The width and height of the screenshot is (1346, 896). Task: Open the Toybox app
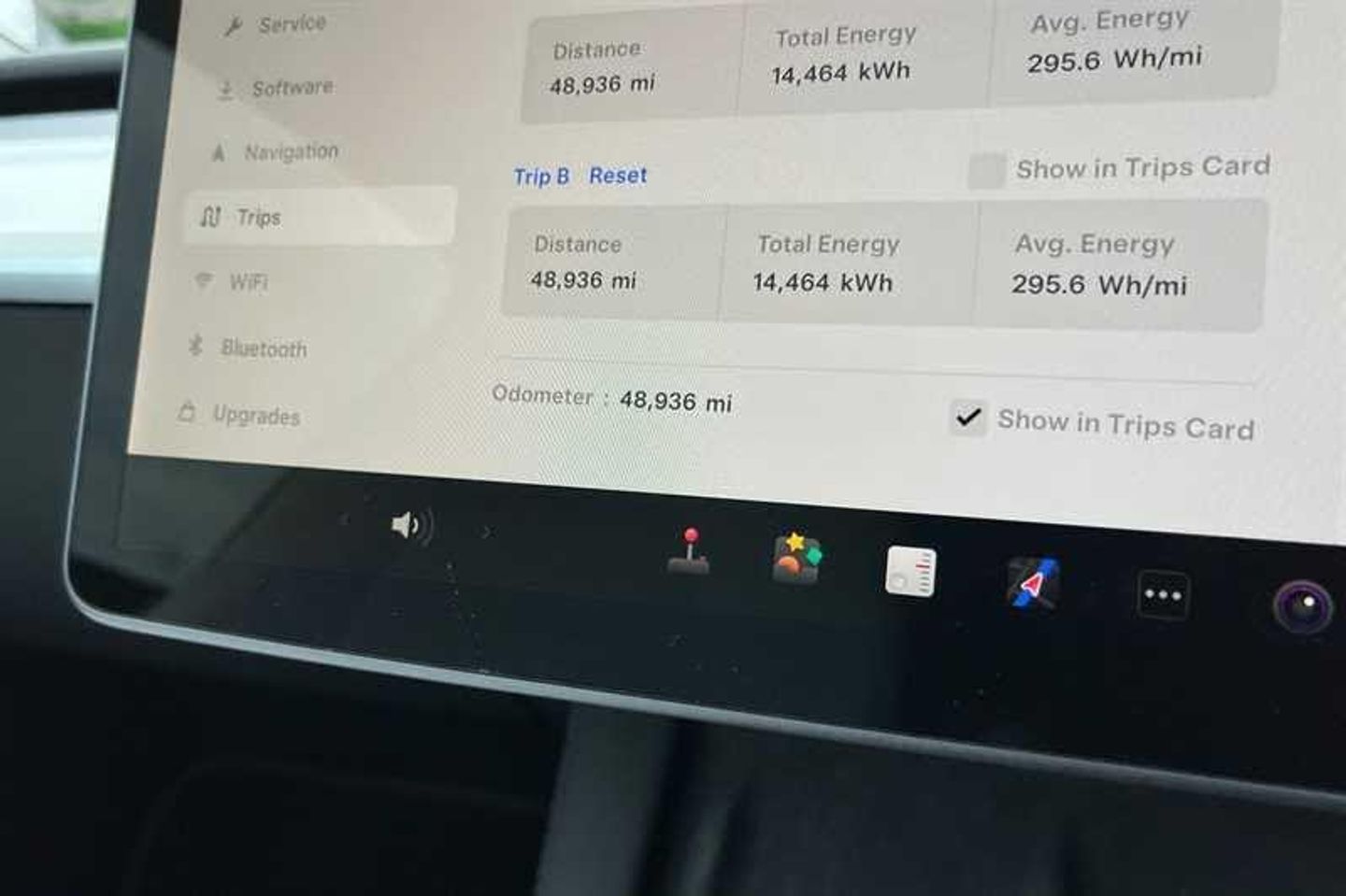pyautogui.click(x=797, y=558)
